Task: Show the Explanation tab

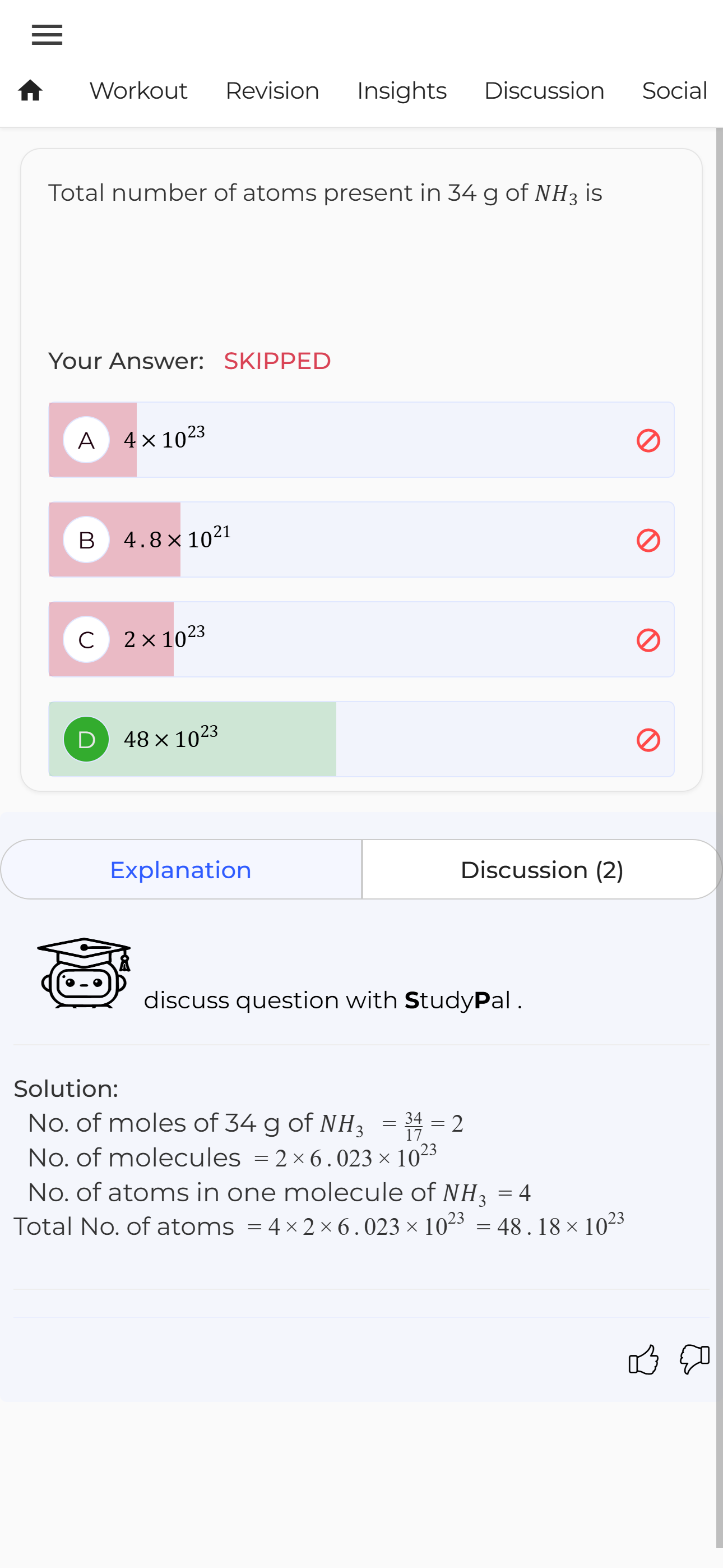Action: click(180, 870)
